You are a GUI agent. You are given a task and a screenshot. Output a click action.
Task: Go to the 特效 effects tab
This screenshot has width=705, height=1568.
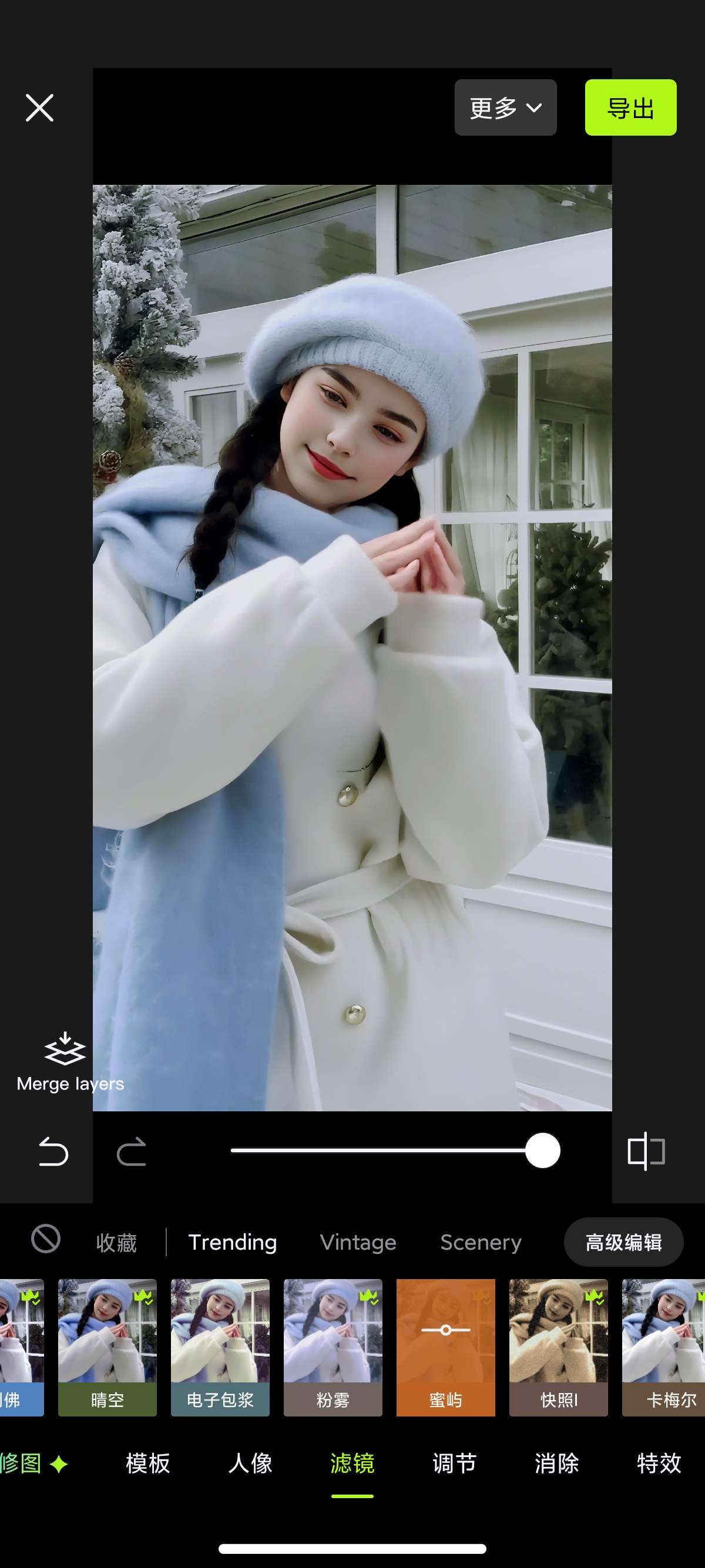pyautogui.click(x=659, y=1463)
